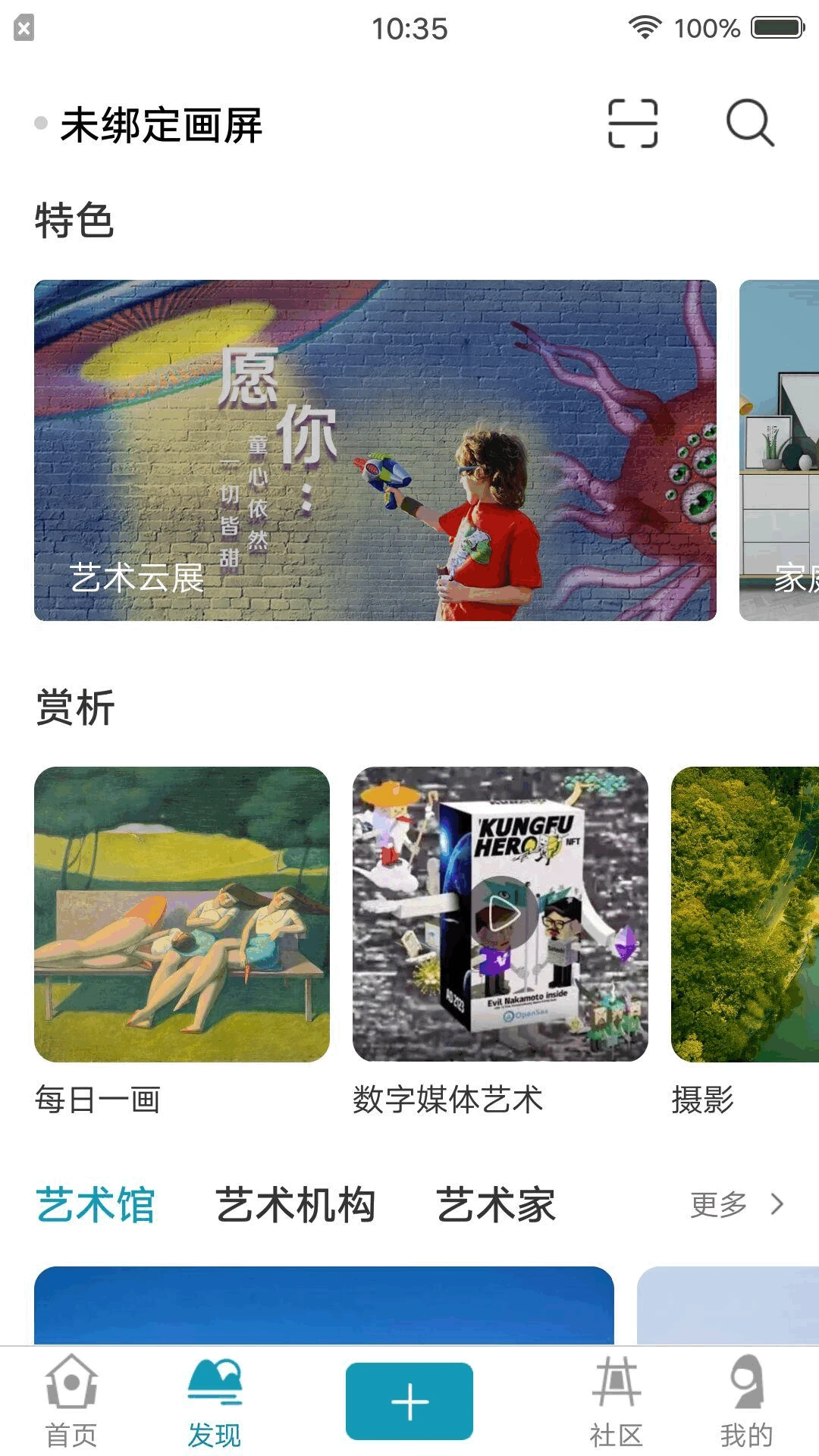Tap the plus button to create
The image size is (819, 1456).
409,1401
